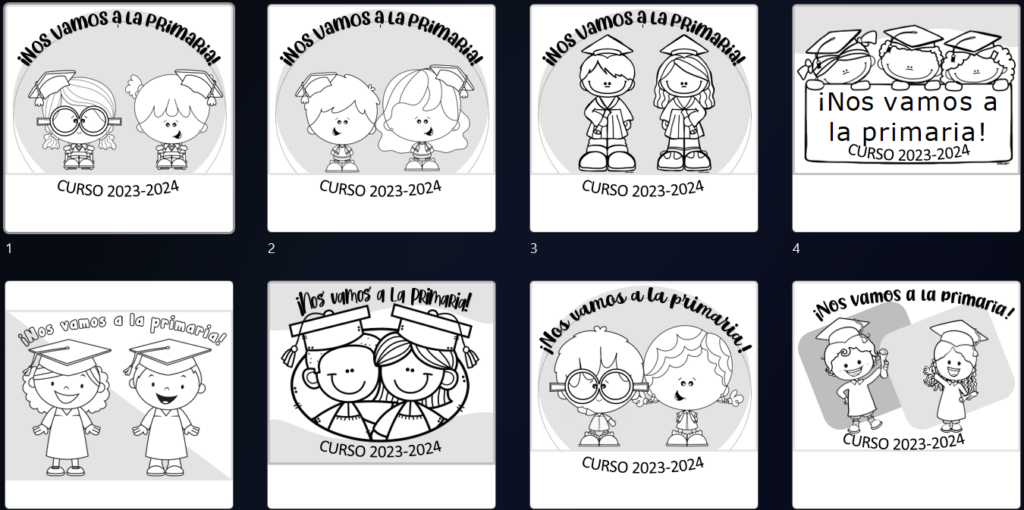Select the page with two kids in an oval
1024x510 pixels.
(381, 394)
